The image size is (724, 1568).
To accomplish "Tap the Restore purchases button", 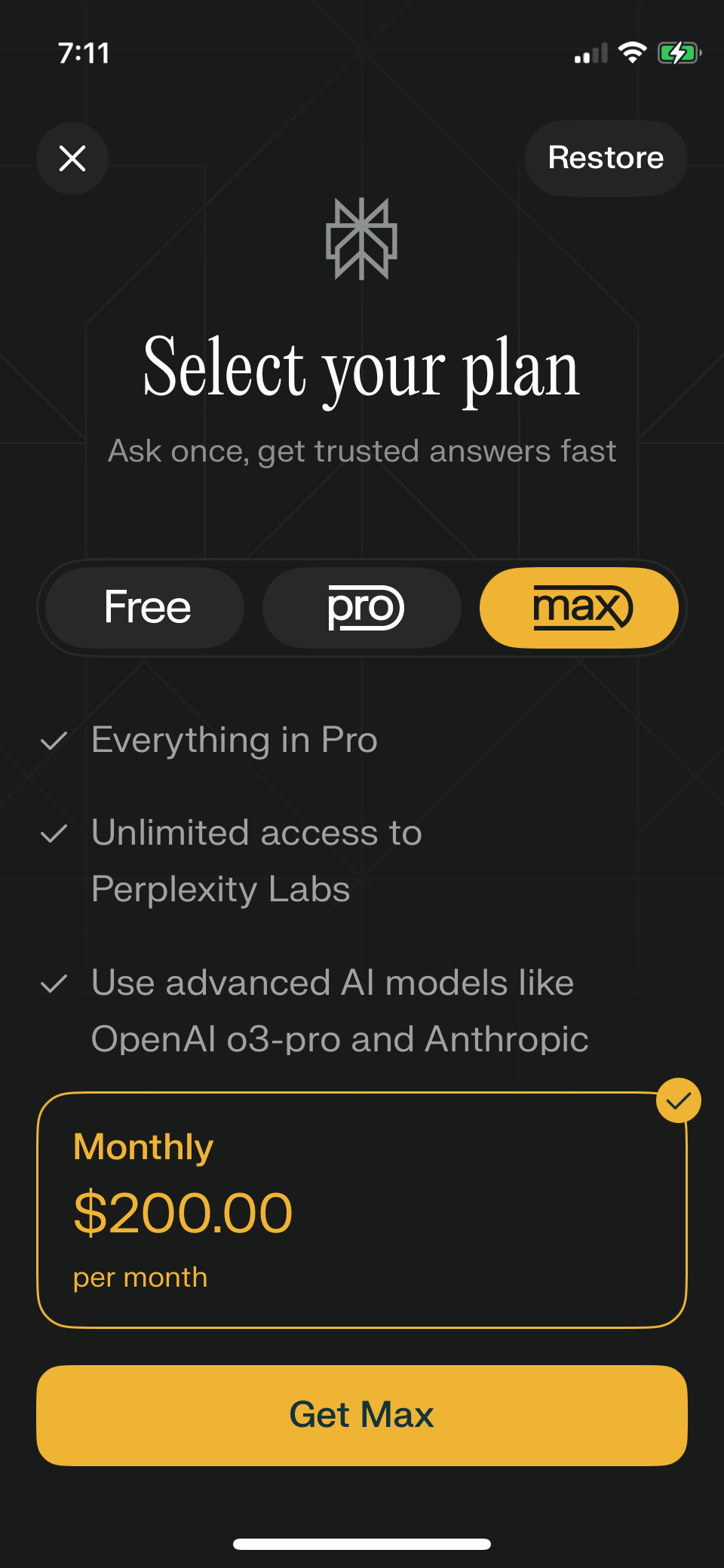I will point(606,158).
